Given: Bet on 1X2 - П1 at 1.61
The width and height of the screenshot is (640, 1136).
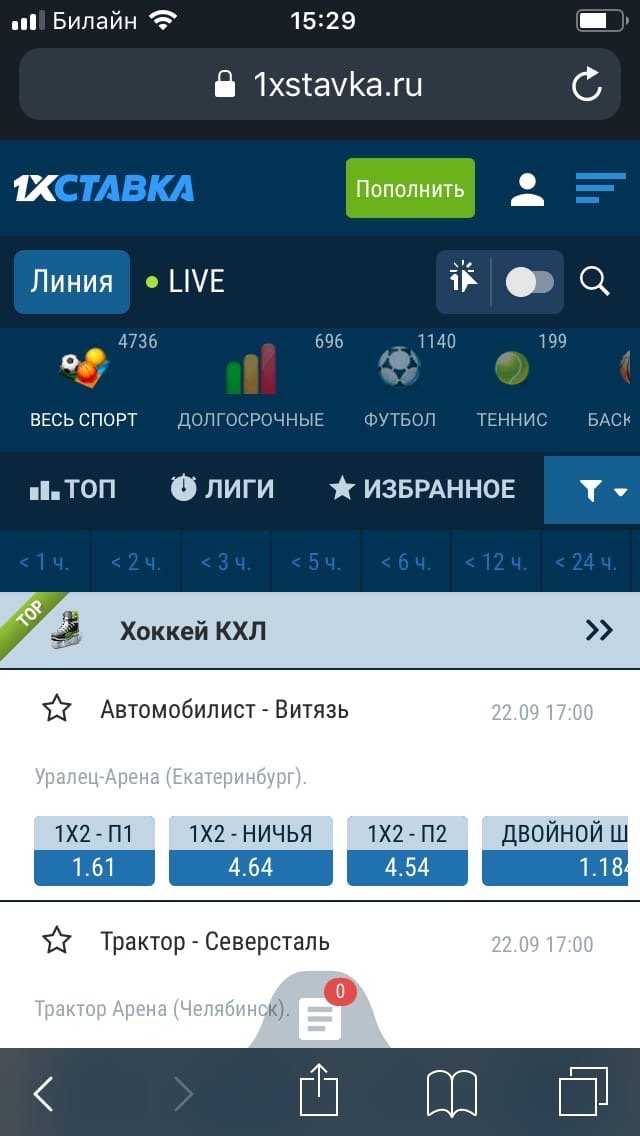Looking at the screenshot, I should [94, 851].
